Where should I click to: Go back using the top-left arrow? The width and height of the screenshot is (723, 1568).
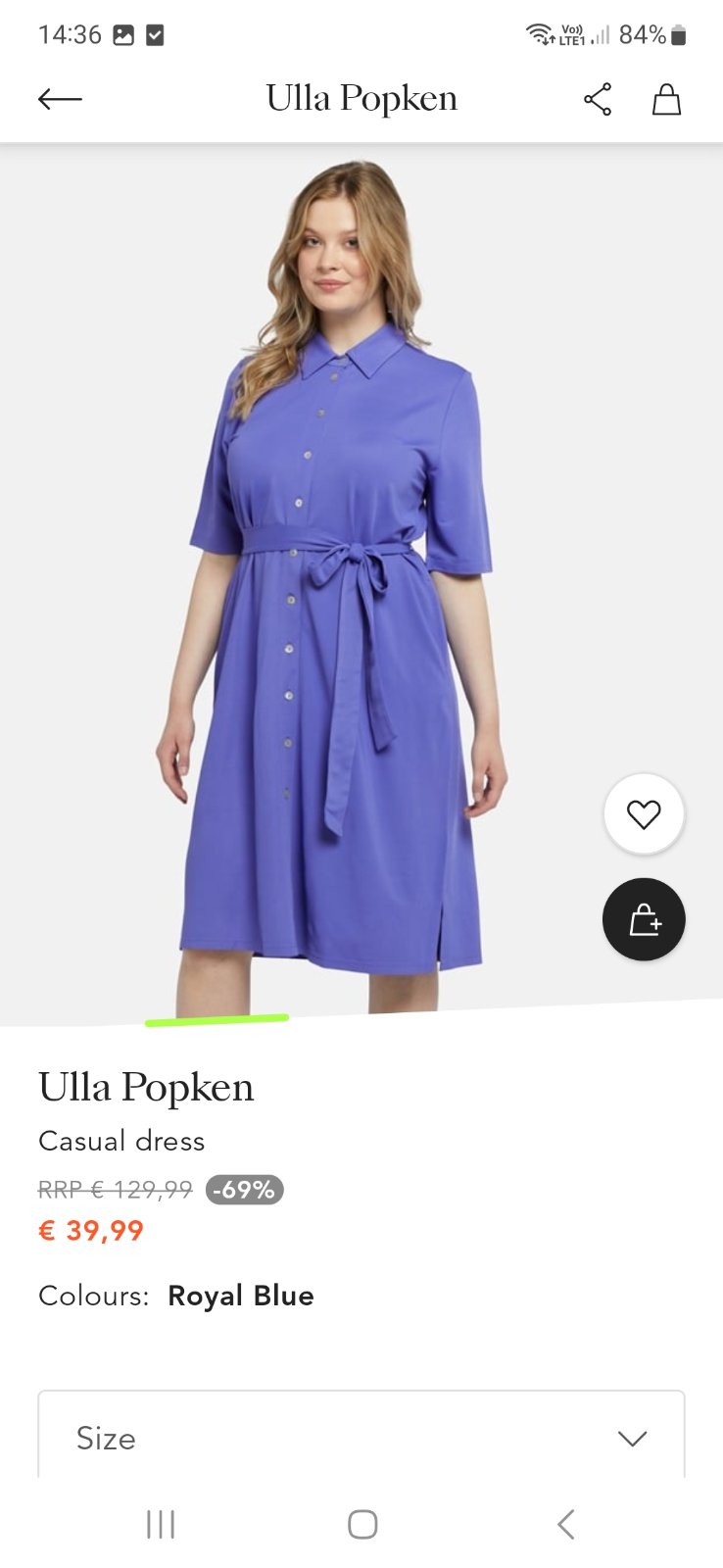[x=60, y=99]
